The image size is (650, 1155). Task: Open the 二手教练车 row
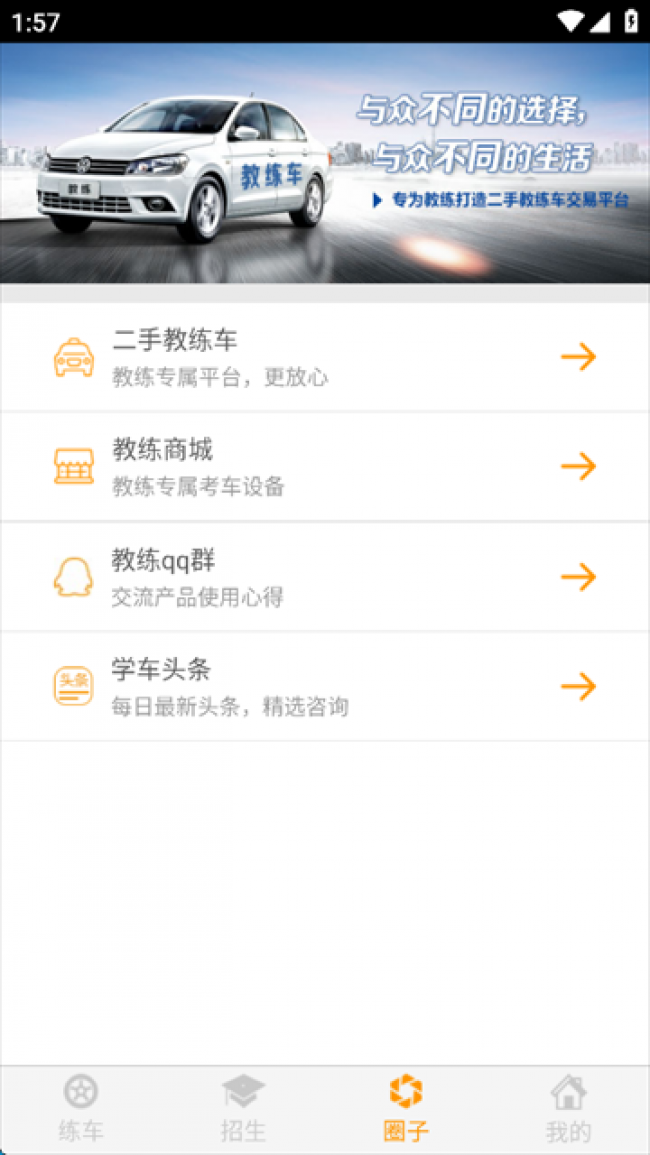(x=324, y=357)
